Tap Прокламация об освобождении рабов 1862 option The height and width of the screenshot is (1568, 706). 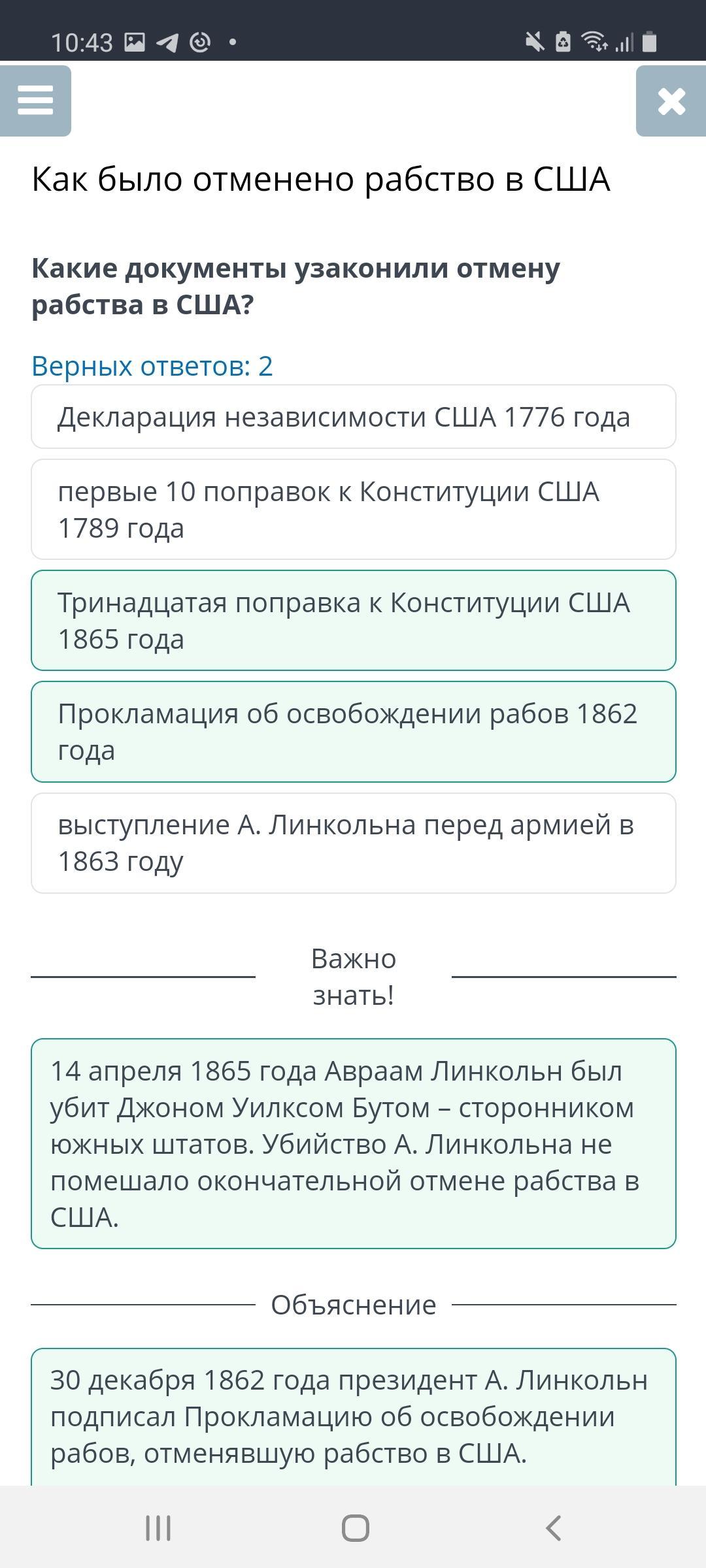pos(353,732)
